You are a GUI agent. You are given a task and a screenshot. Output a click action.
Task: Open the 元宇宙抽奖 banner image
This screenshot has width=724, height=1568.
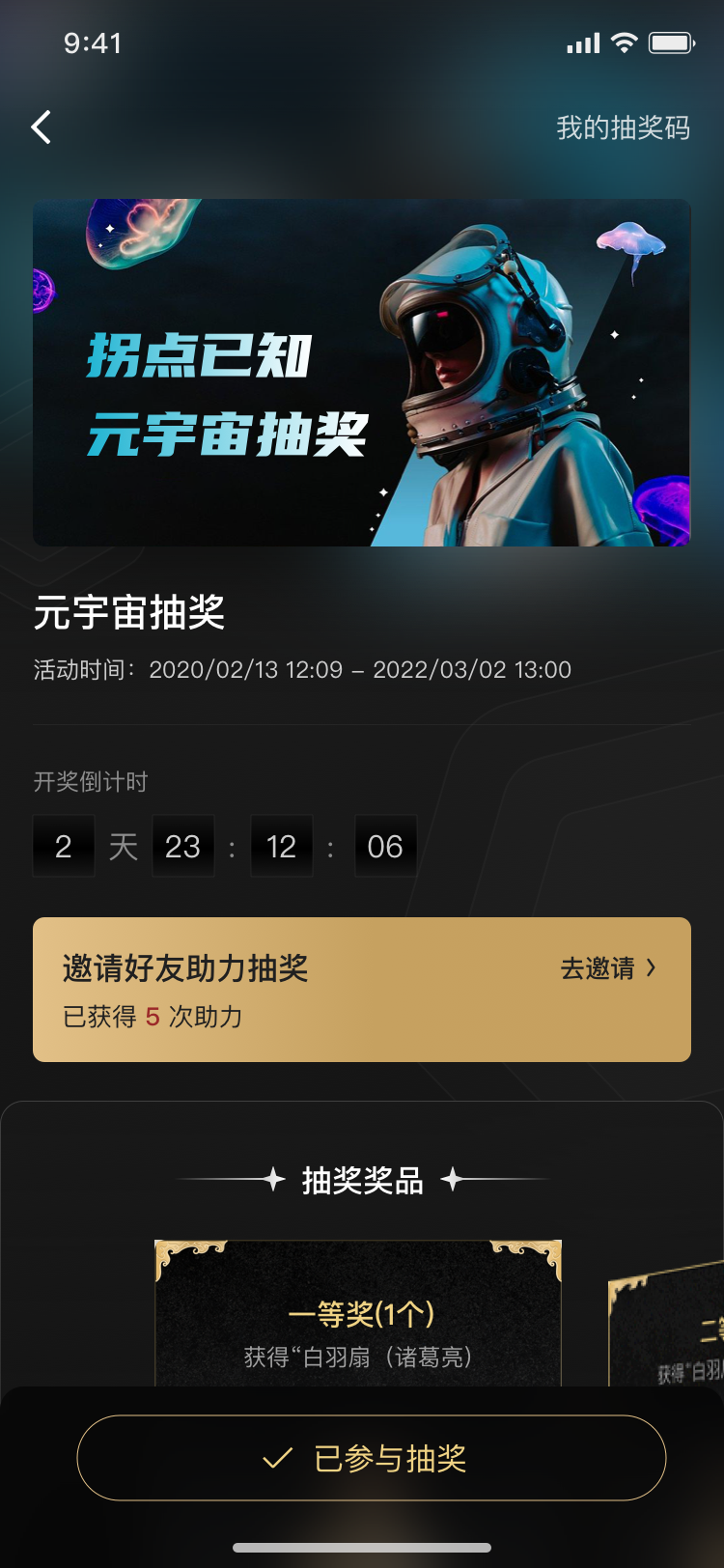point(362,373)
